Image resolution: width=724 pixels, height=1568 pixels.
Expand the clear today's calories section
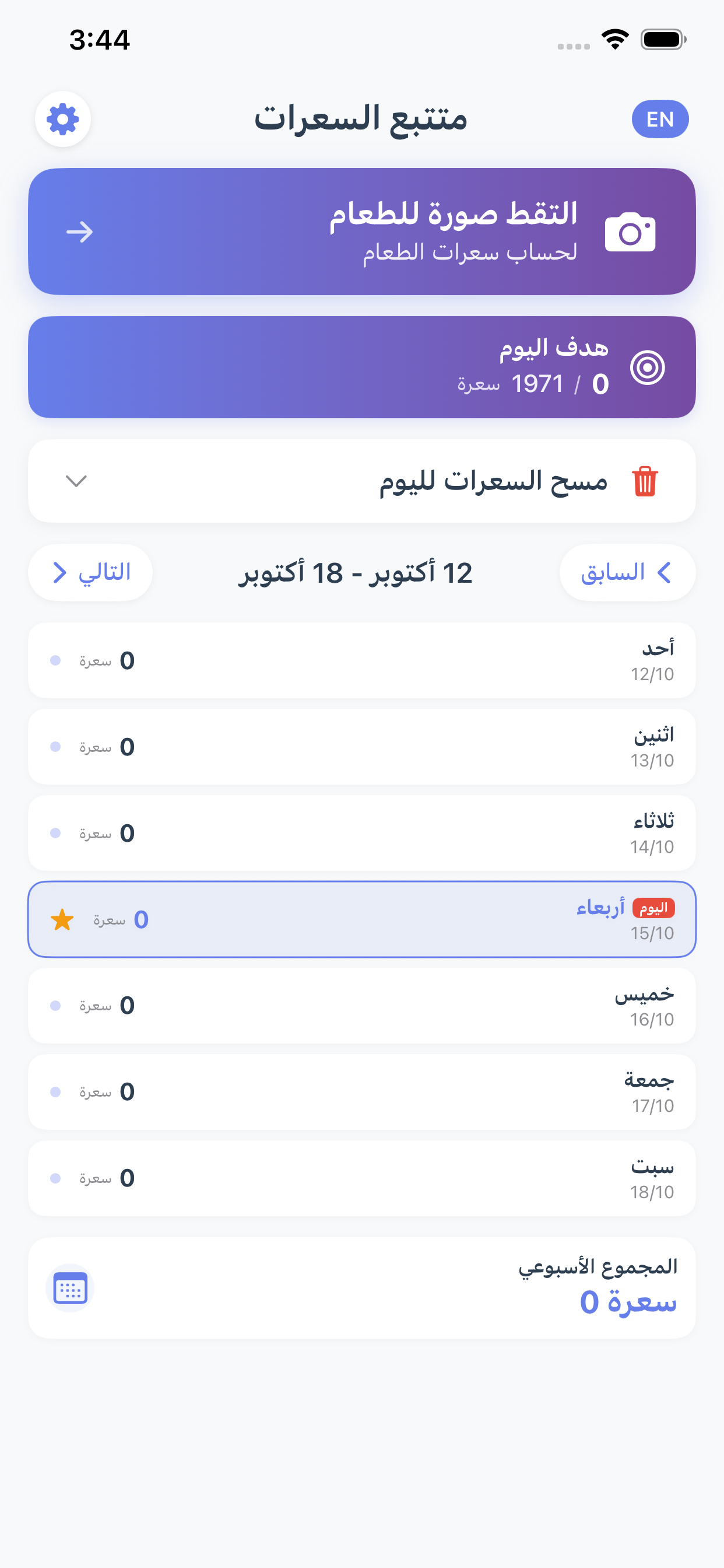pyautogui.click(x=361, y=481)
